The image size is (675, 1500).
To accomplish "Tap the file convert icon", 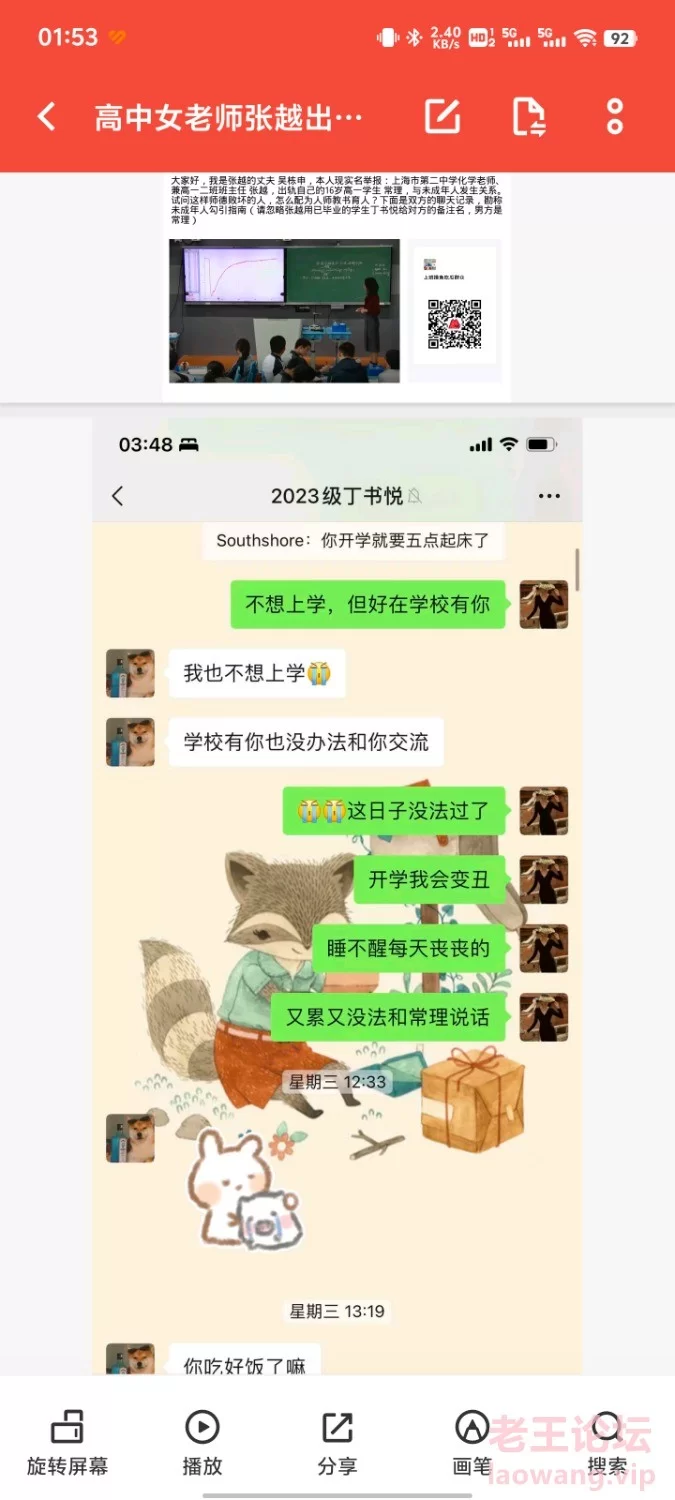I will (x=529, y=117).
